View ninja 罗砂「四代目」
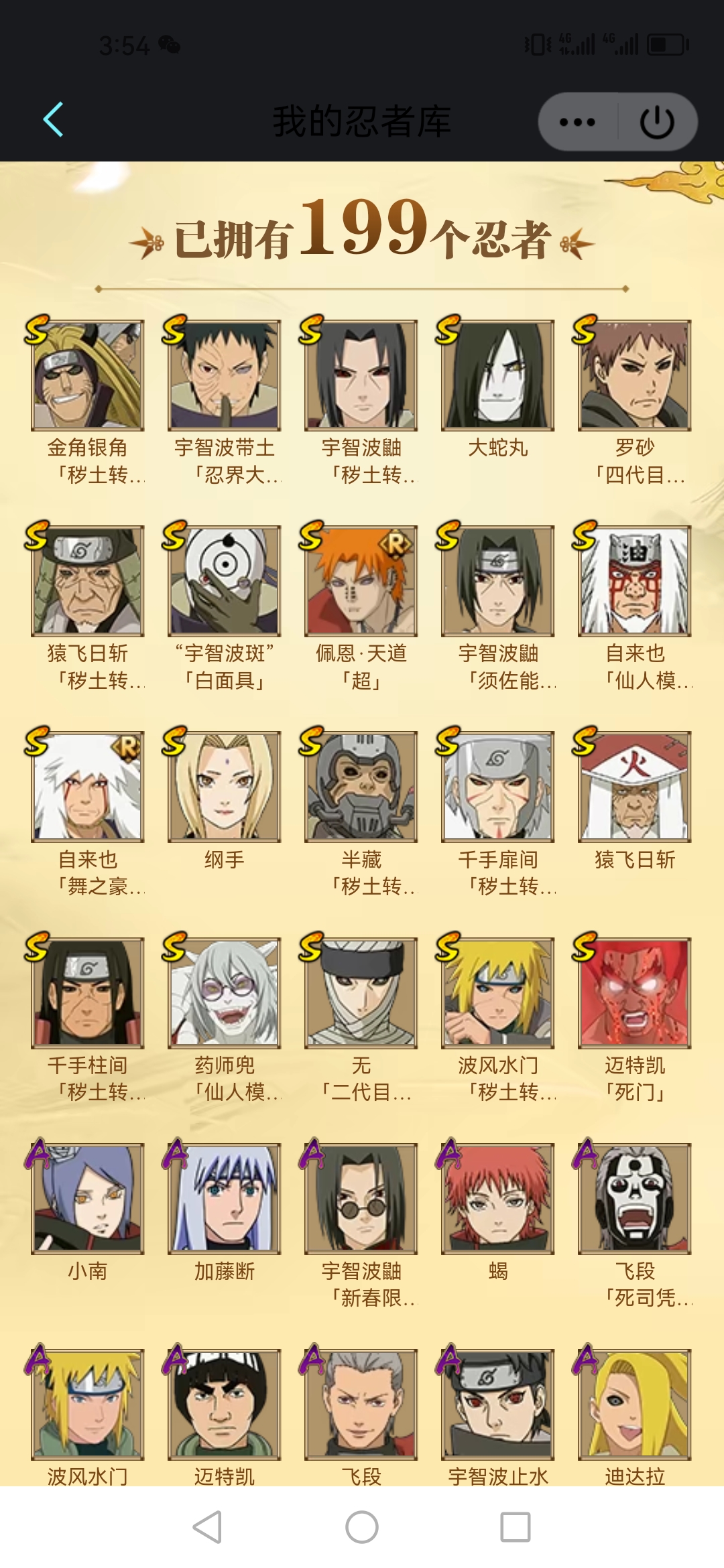Image resolution: width=724 pixels, height=1568 pixels. coord(634,375)
